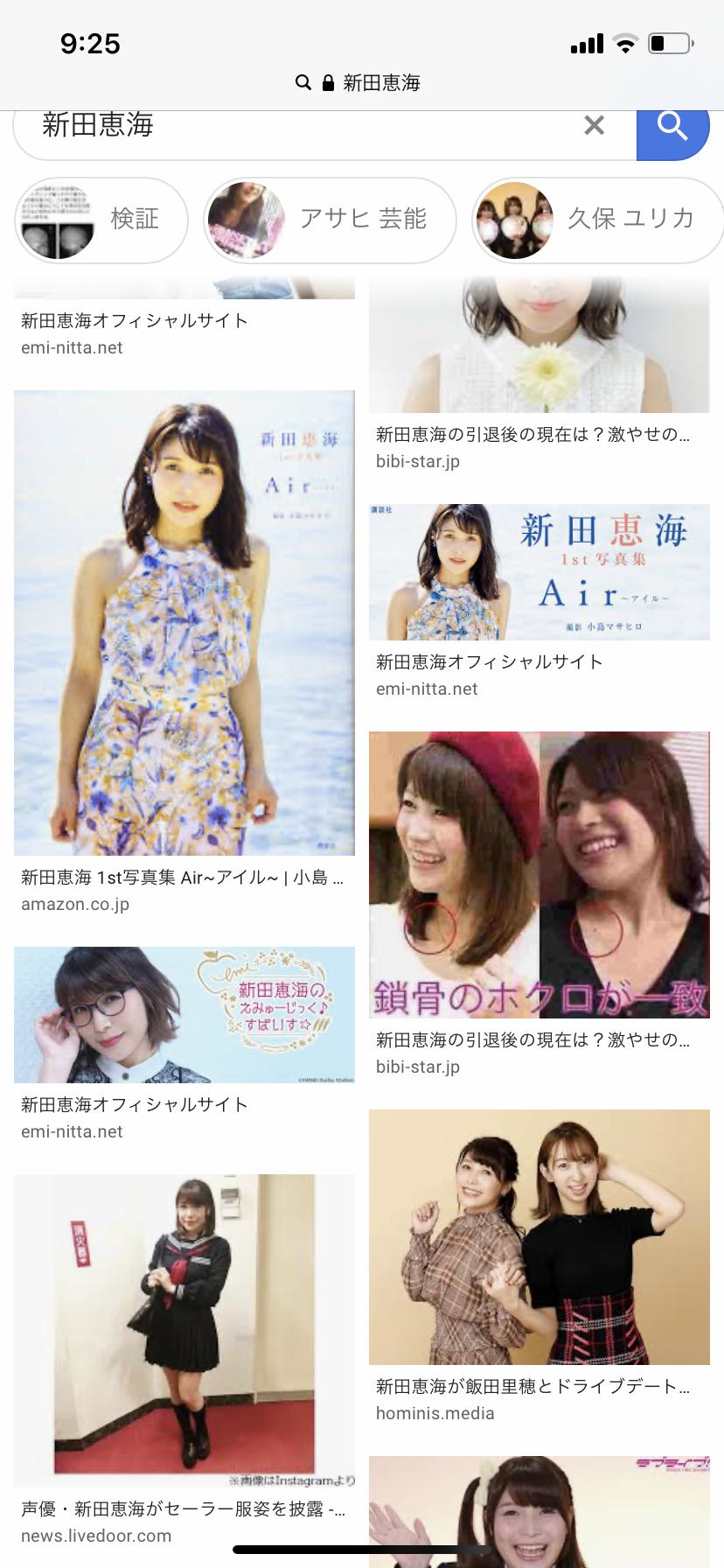Tap the search field containing 新田恵海
The image size is (724, 1568).
click(x=297, y=126)
